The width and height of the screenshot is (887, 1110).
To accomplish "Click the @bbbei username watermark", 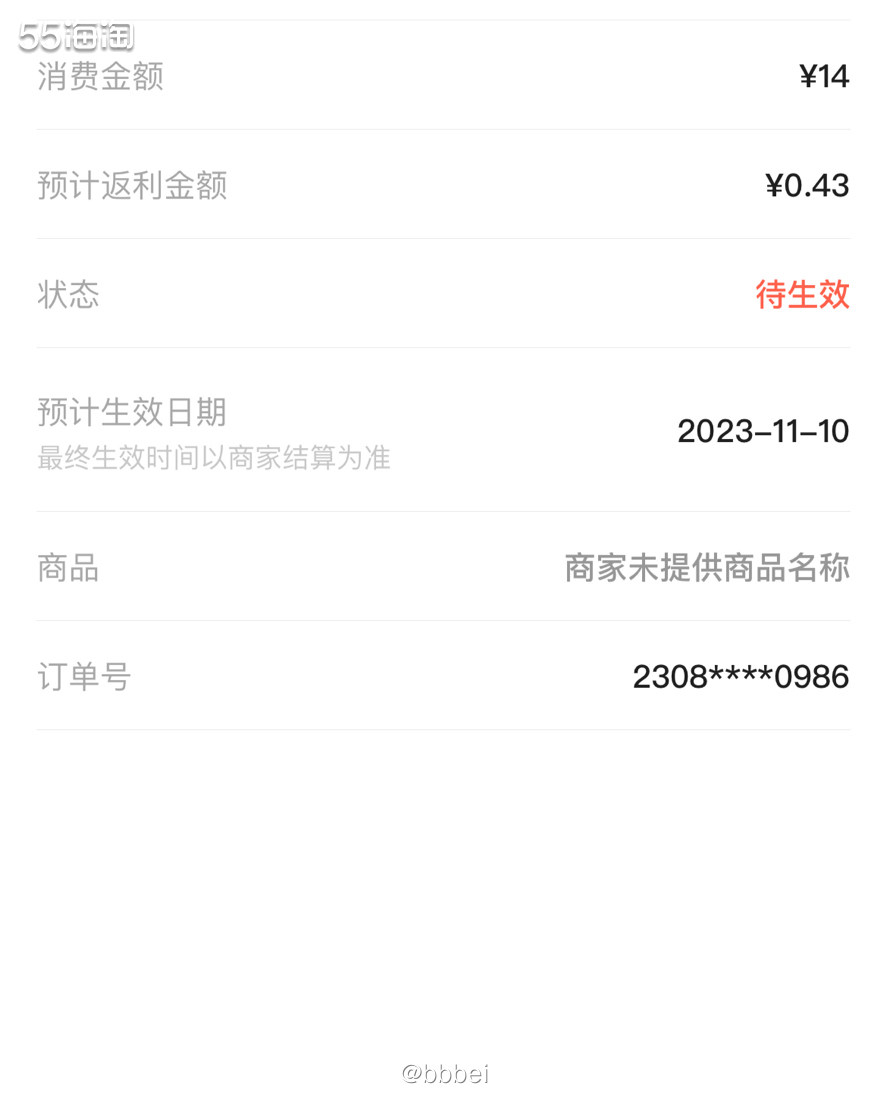I will 443,1072.
